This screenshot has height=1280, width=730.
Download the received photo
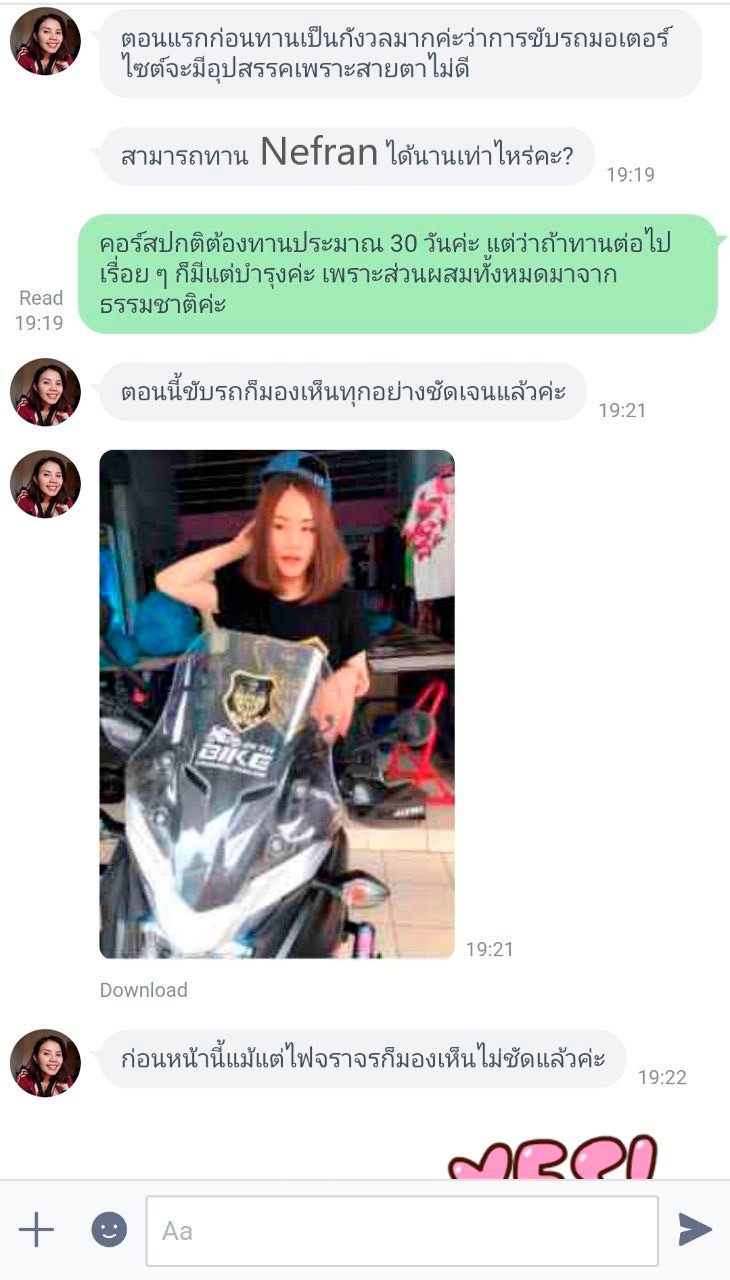tap(143, 990)
